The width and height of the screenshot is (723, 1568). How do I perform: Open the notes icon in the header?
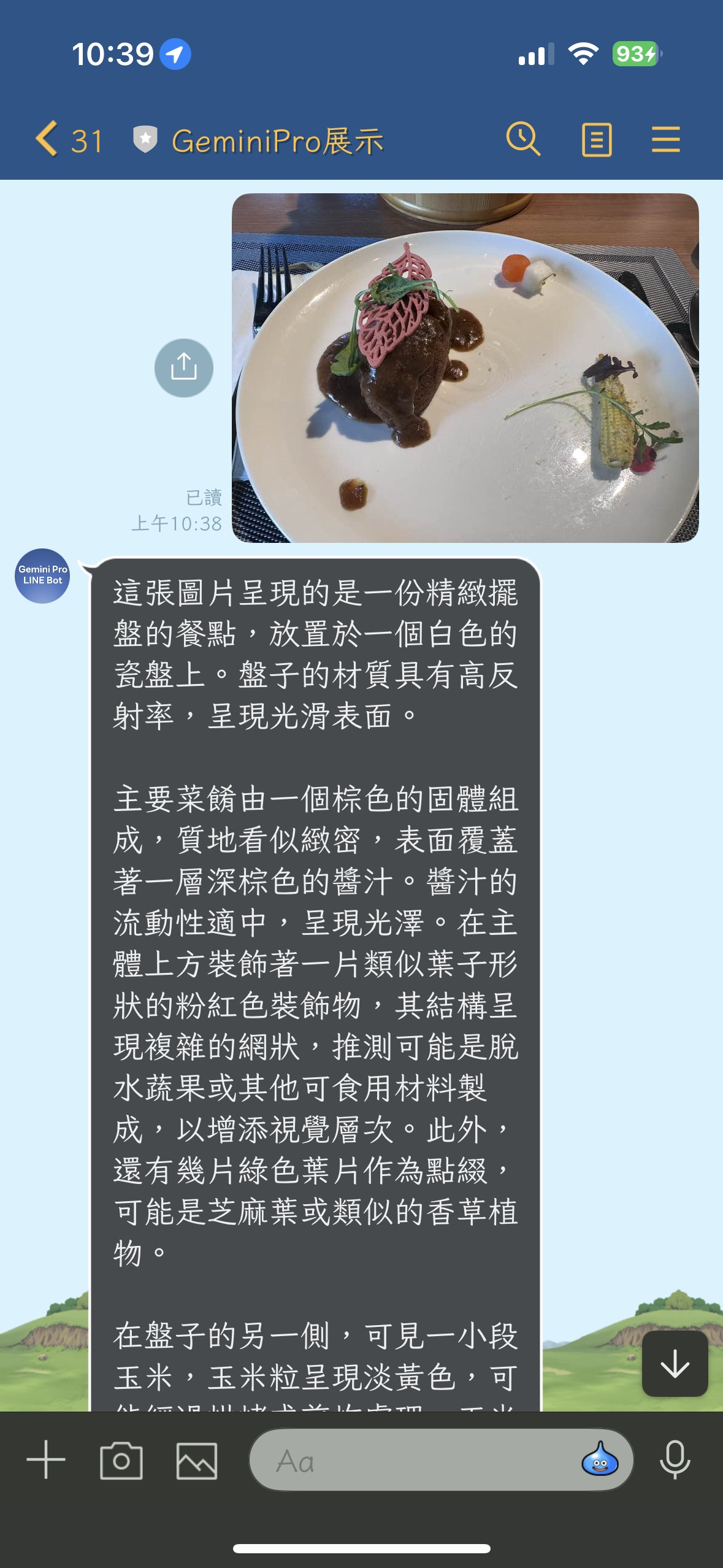click(596, 140)
